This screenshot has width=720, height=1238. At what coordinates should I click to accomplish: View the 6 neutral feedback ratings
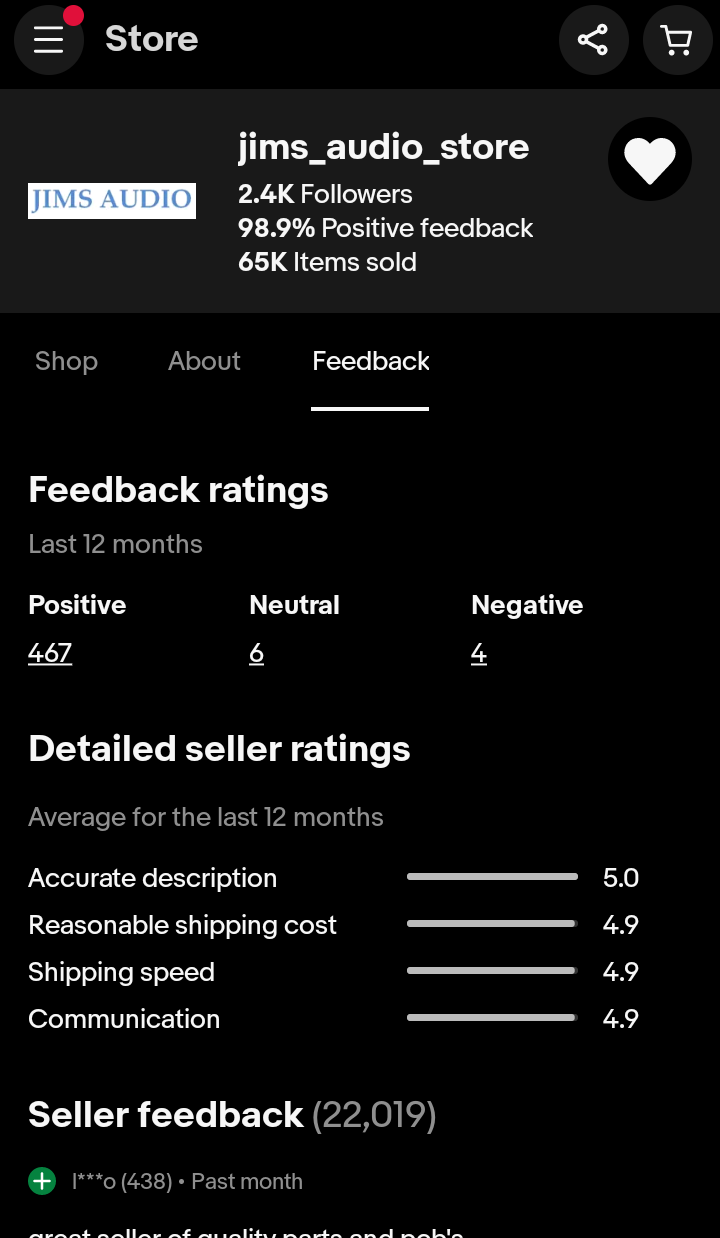click(x=256, y=653)
